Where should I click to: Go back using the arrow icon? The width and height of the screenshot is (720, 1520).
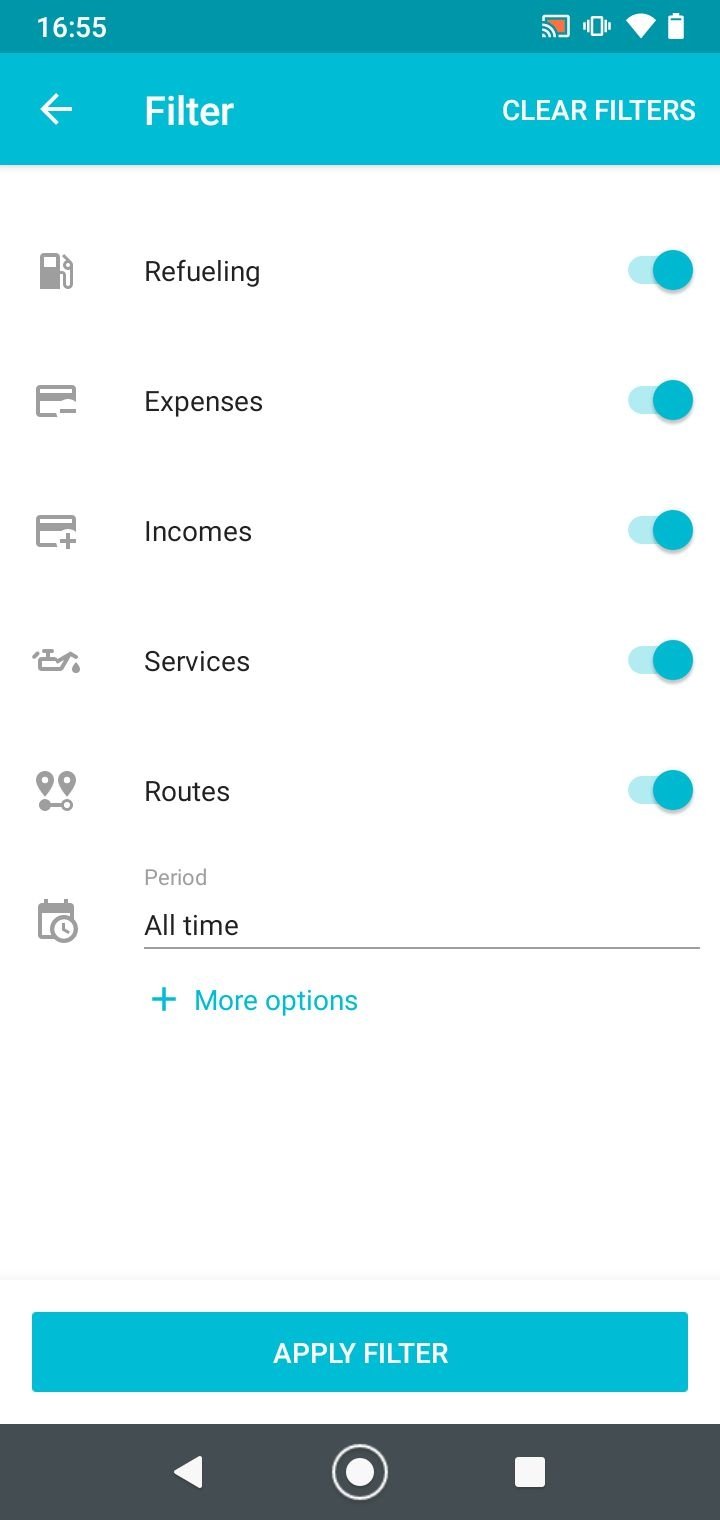(x=56, y=109)
